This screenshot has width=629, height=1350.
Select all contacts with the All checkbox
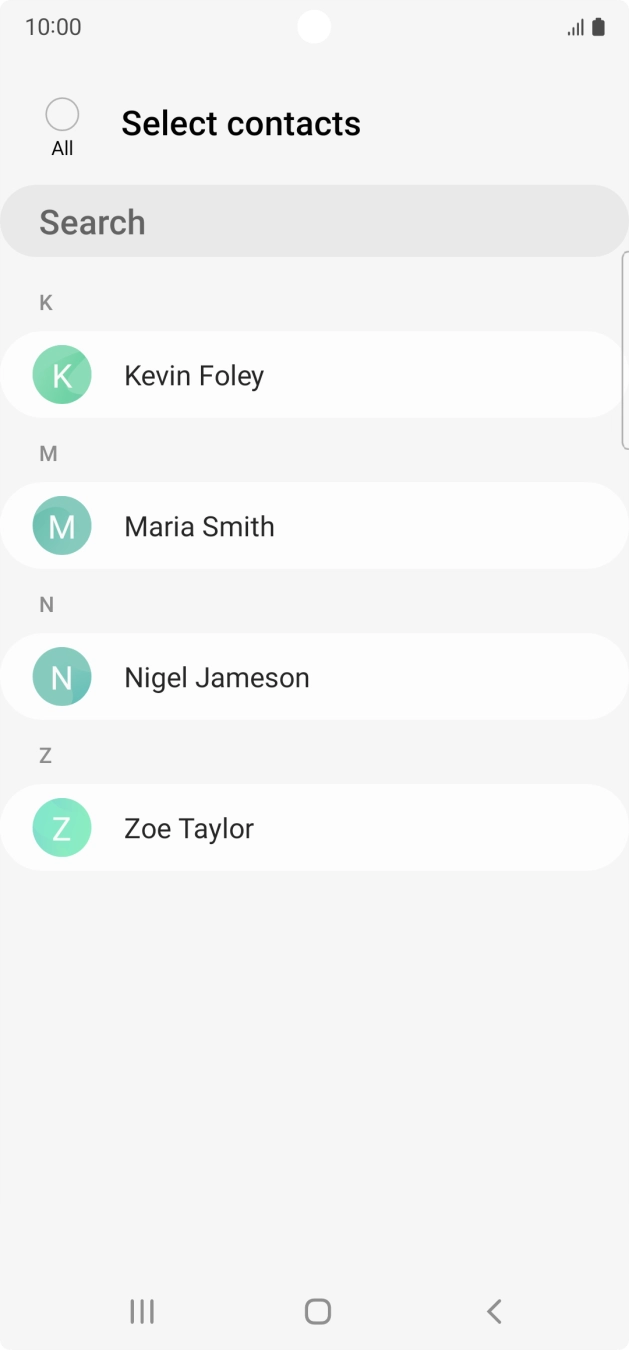(62, 116)
